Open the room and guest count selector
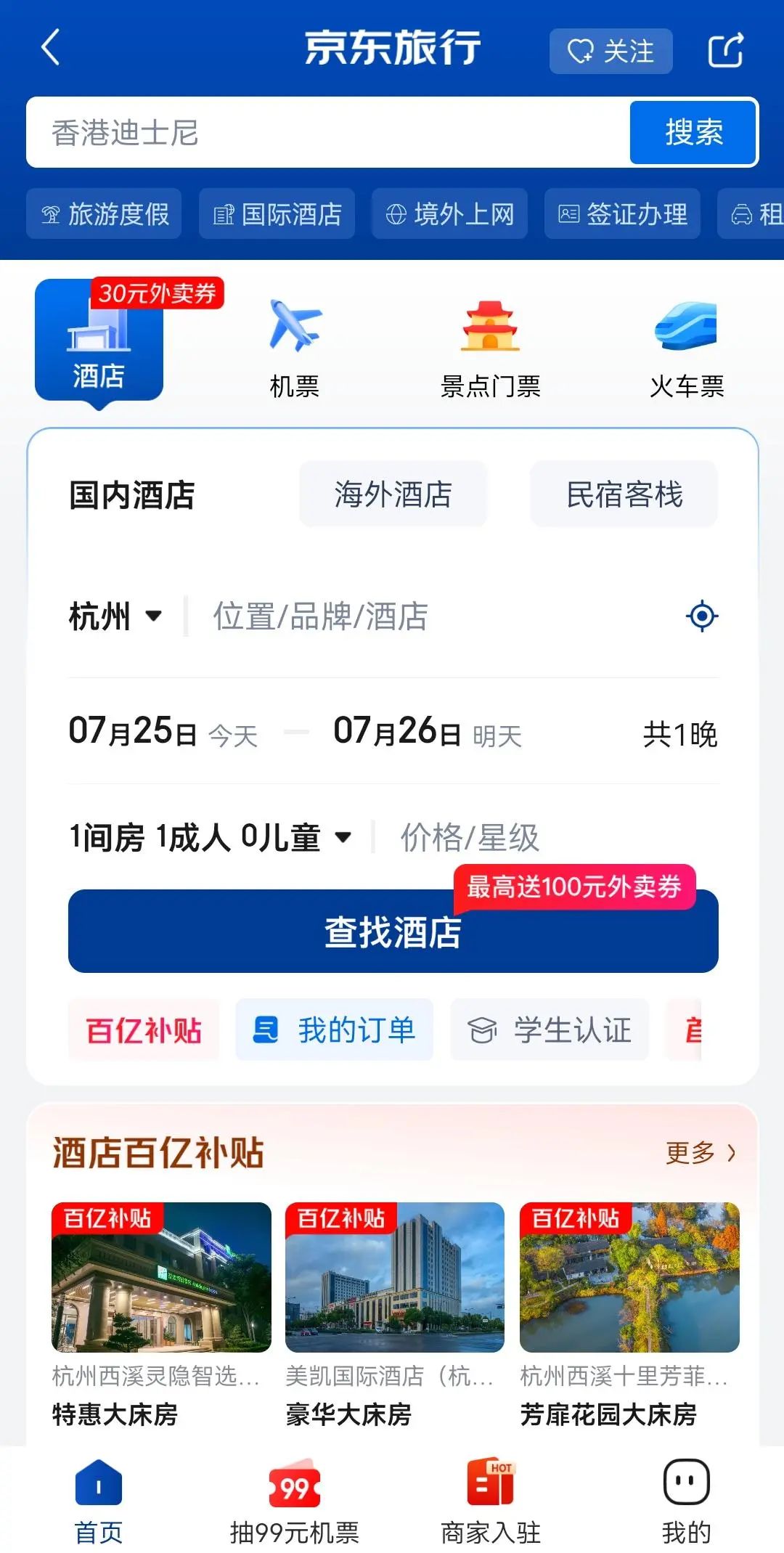Viewport: 784px width, 1553px height. (211, 837)
